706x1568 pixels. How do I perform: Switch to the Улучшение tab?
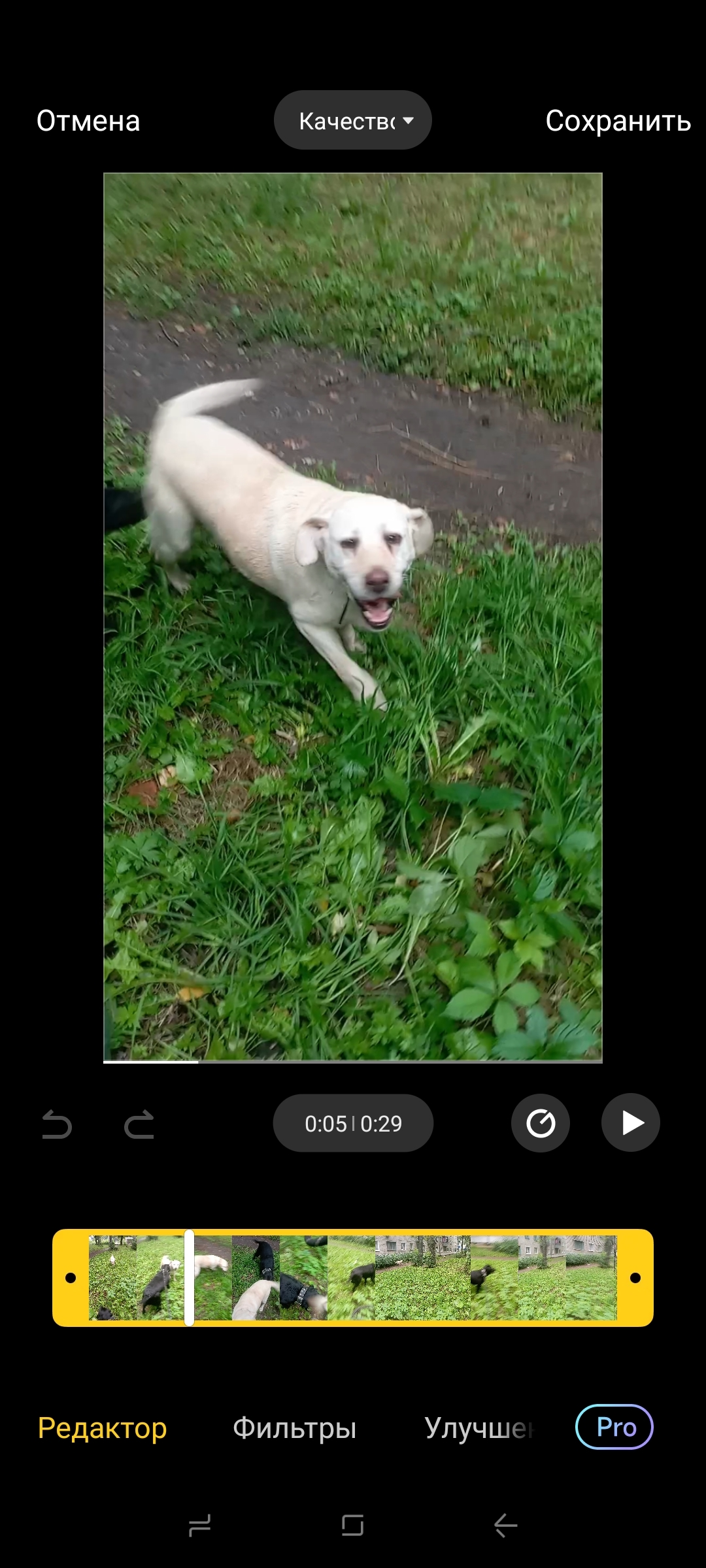click(479, 1428)
